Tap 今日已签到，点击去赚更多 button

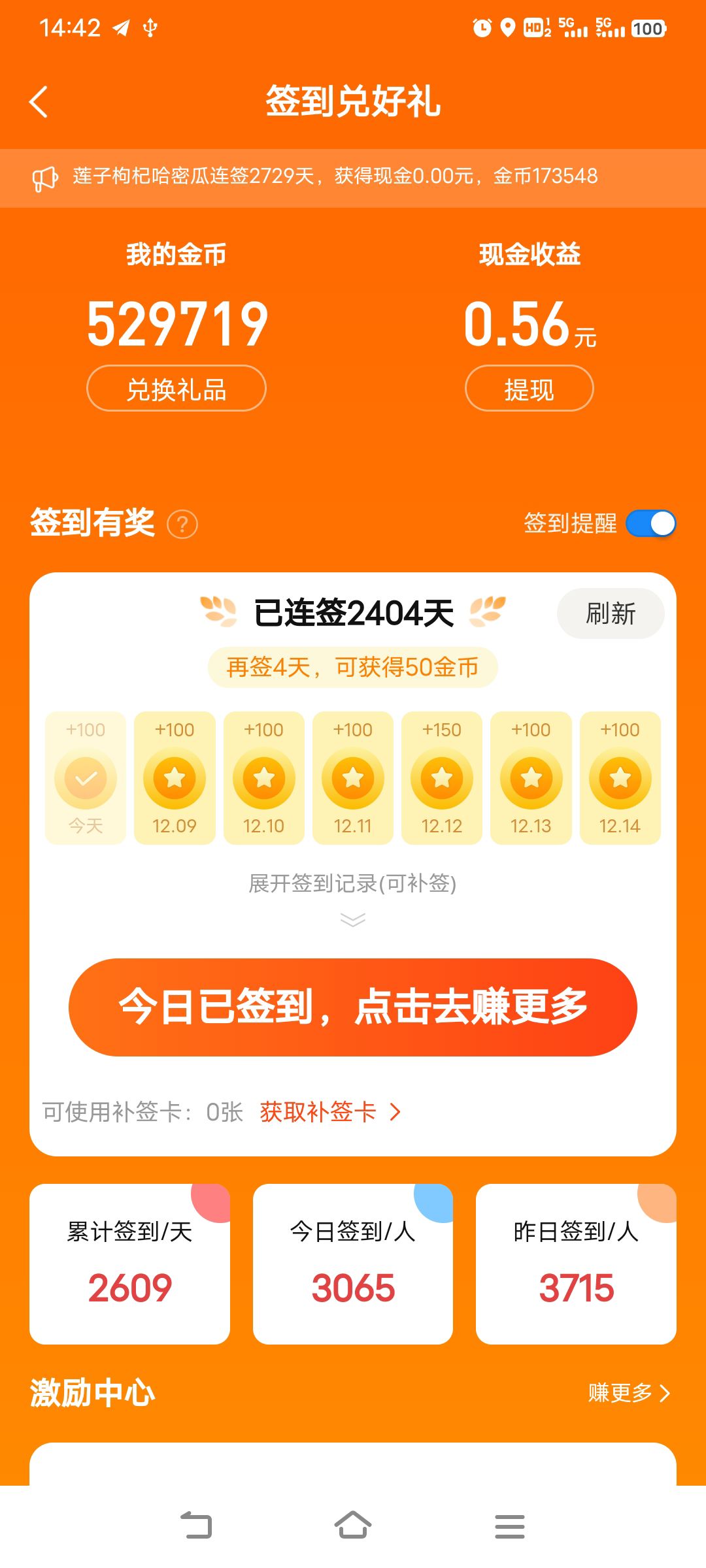(x=352, y=1007)
